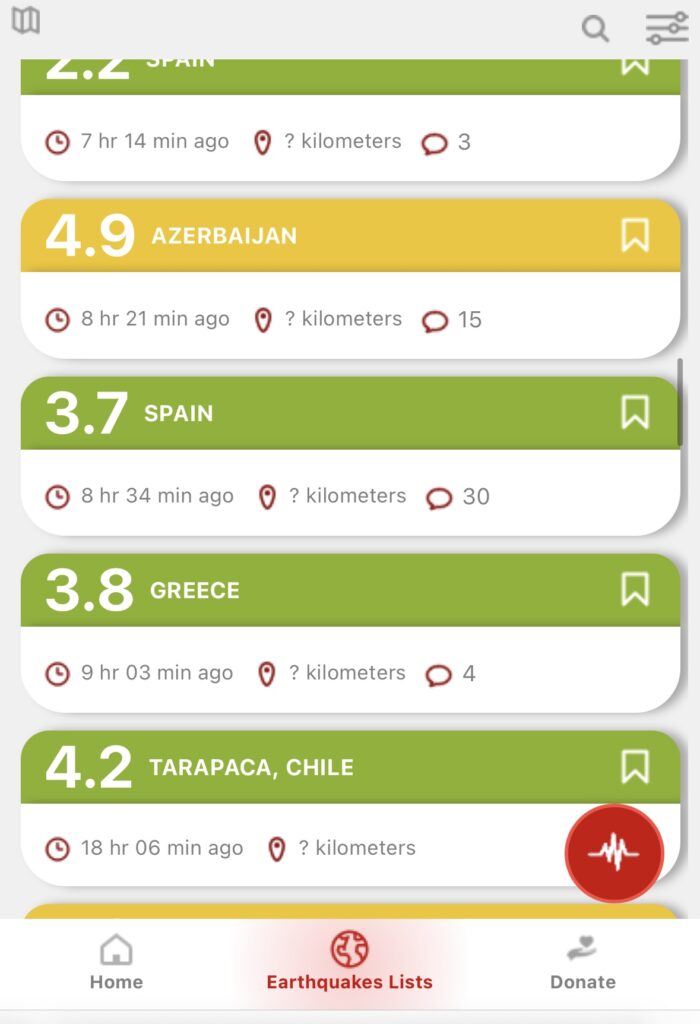Bookmark the 3.7 Spain earthquake

635,412
